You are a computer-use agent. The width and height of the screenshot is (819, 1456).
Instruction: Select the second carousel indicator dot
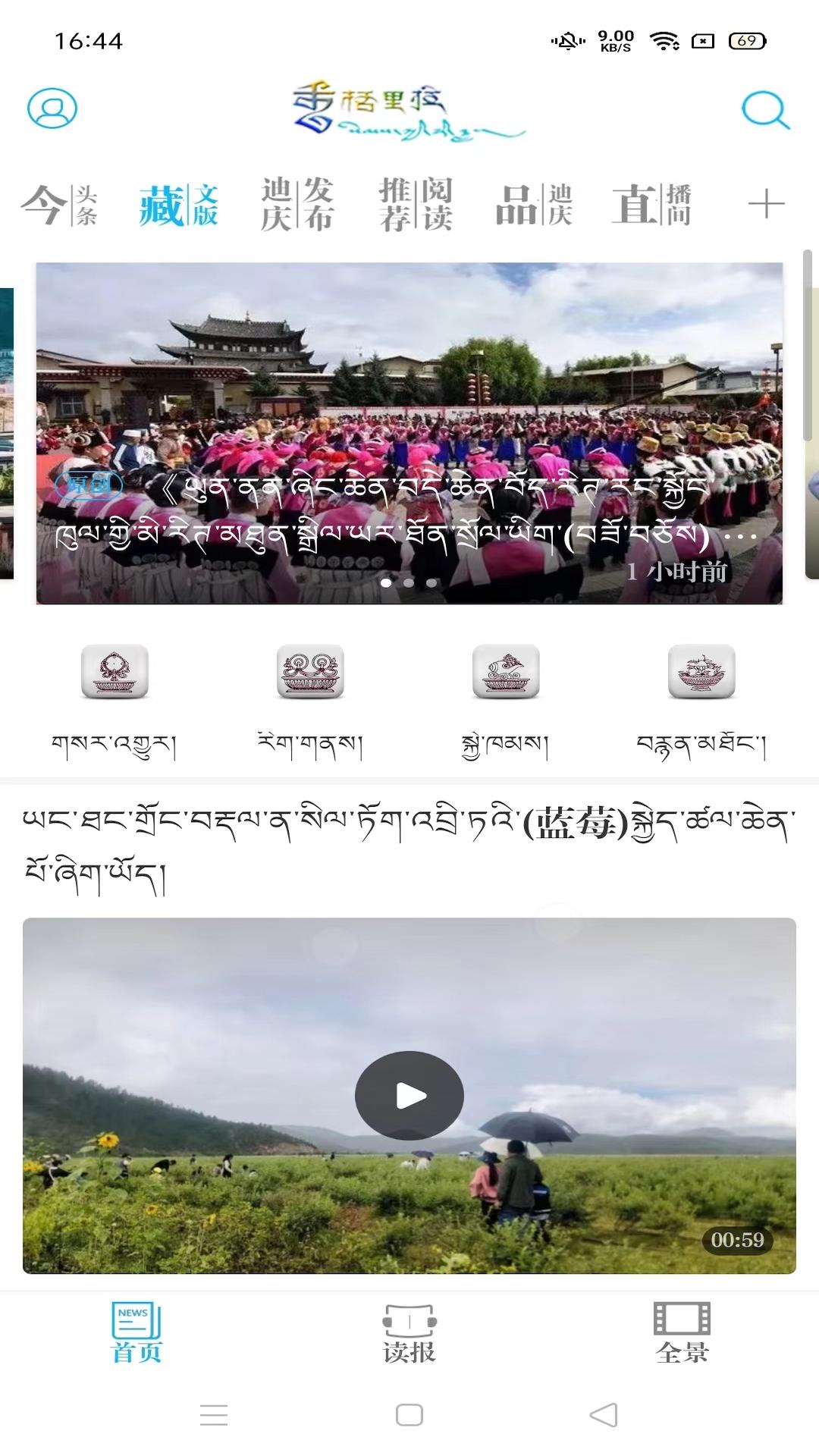click(409, 584)
